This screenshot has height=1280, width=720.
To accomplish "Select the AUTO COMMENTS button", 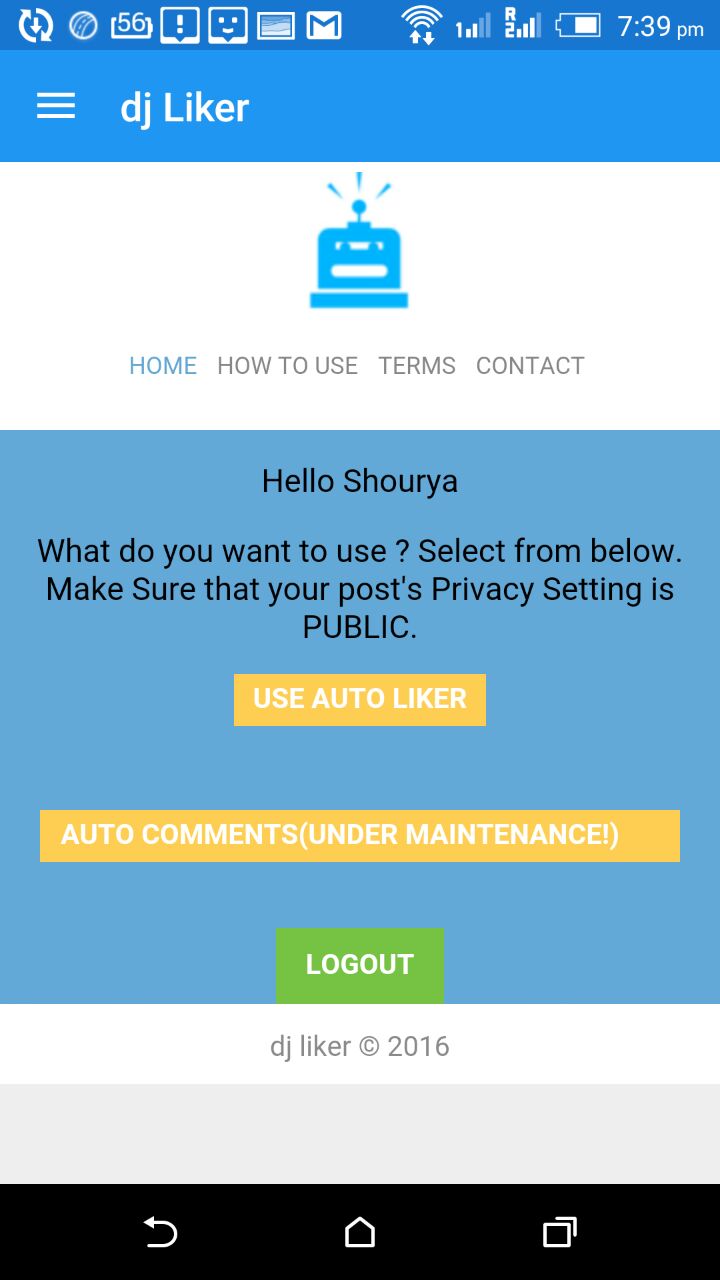I will tap(360, 835).
